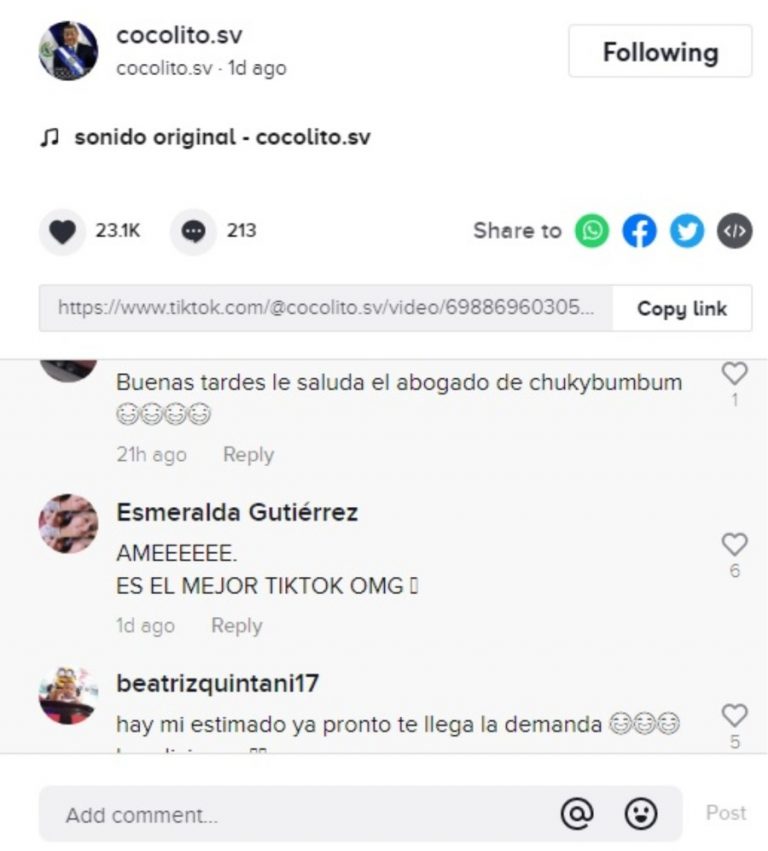Share the video to Facebook

coord(638,231)
